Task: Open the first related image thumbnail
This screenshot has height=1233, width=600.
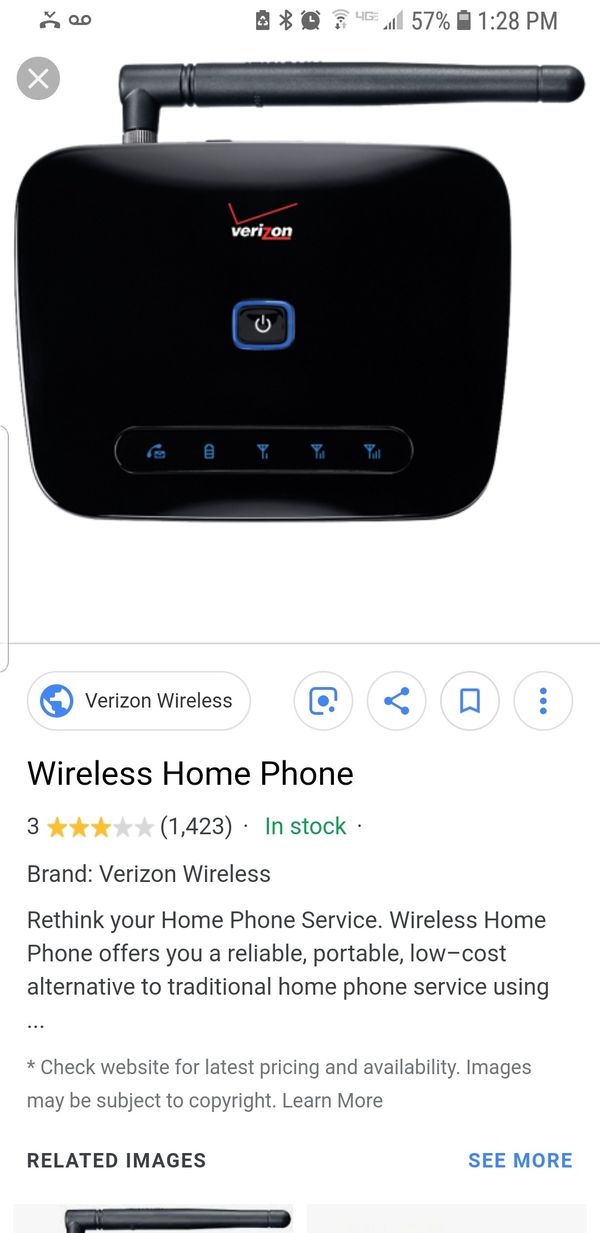Action: [153, 1218]
